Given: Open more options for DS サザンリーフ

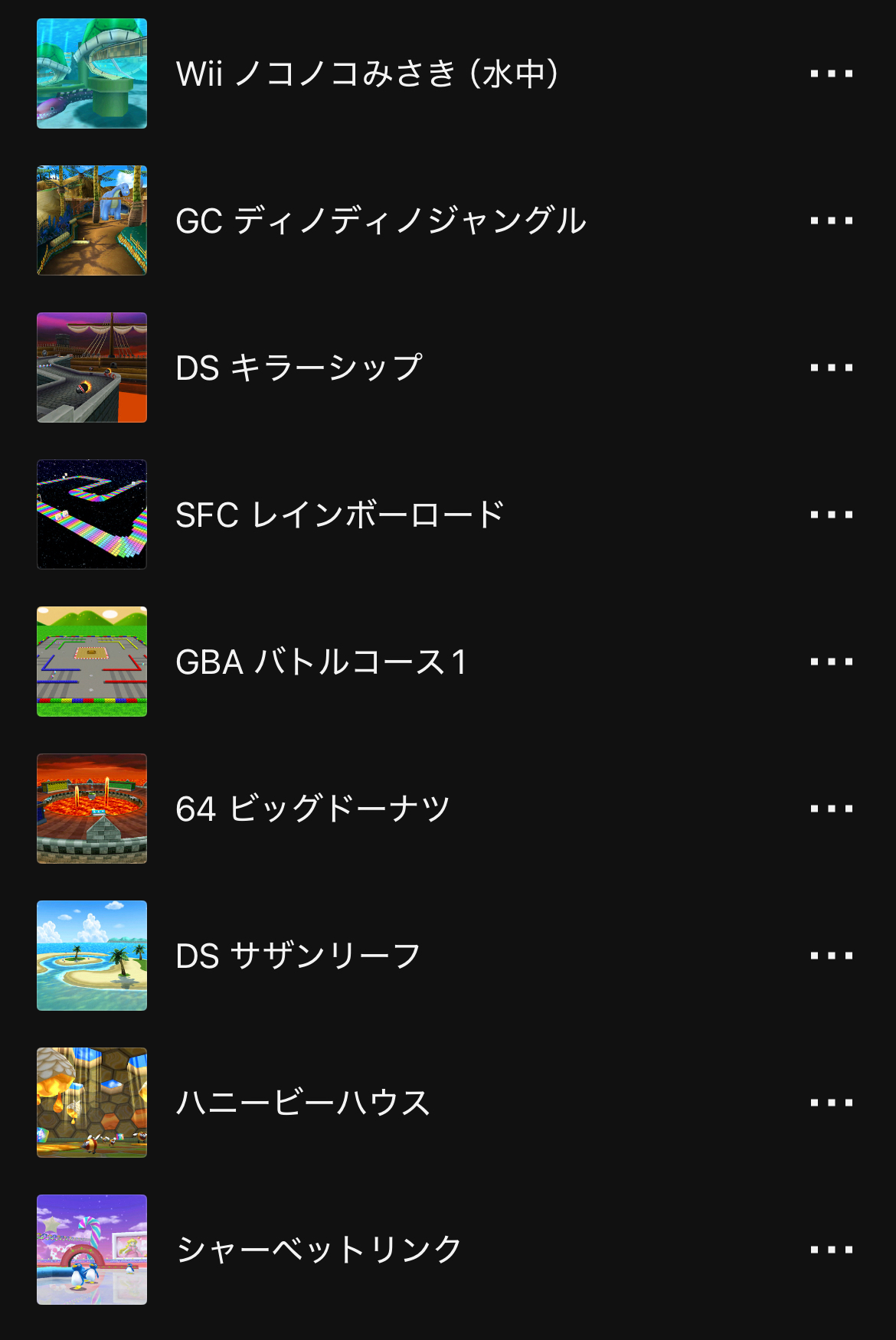Looking at the screenshot, I should 831,956.
